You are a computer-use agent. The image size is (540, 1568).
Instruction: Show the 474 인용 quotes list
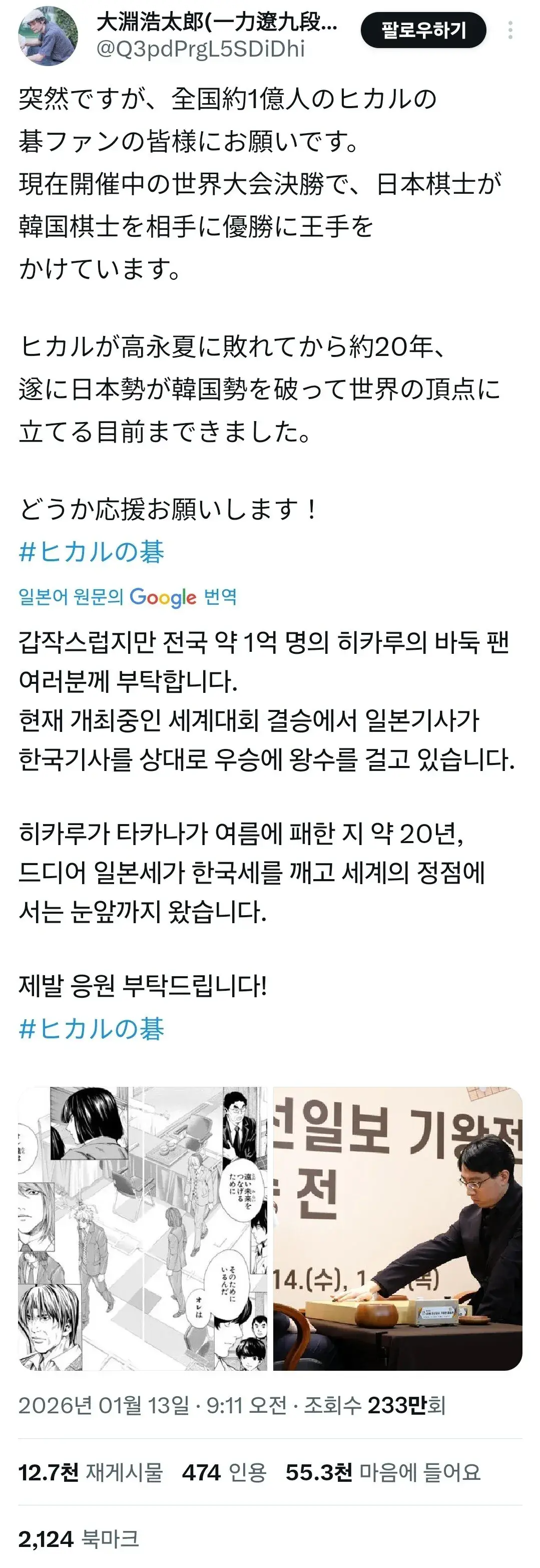[224, 1472]
